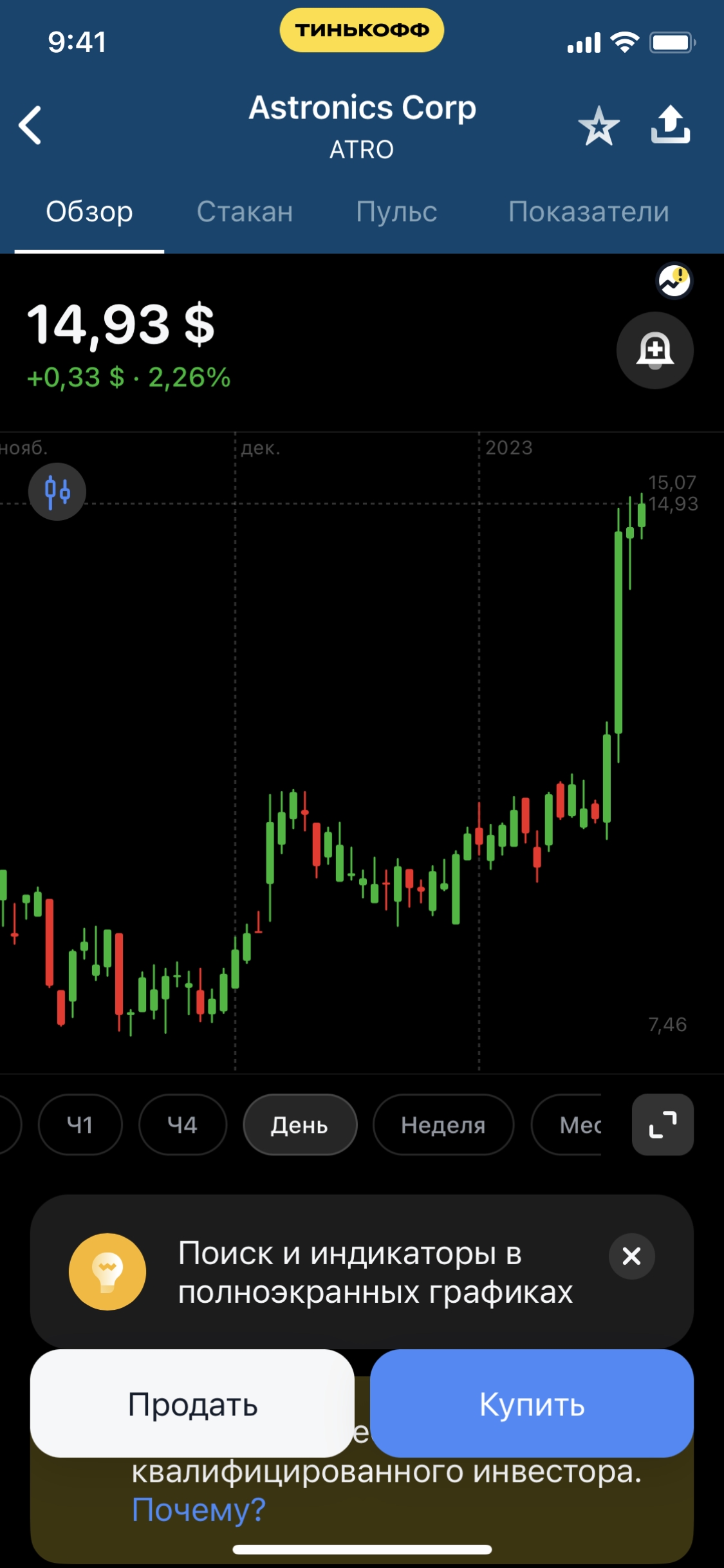Screen dimensions: 724x1568
Task: Choose the Неделя chart interval
Action: click(443, 1125)
